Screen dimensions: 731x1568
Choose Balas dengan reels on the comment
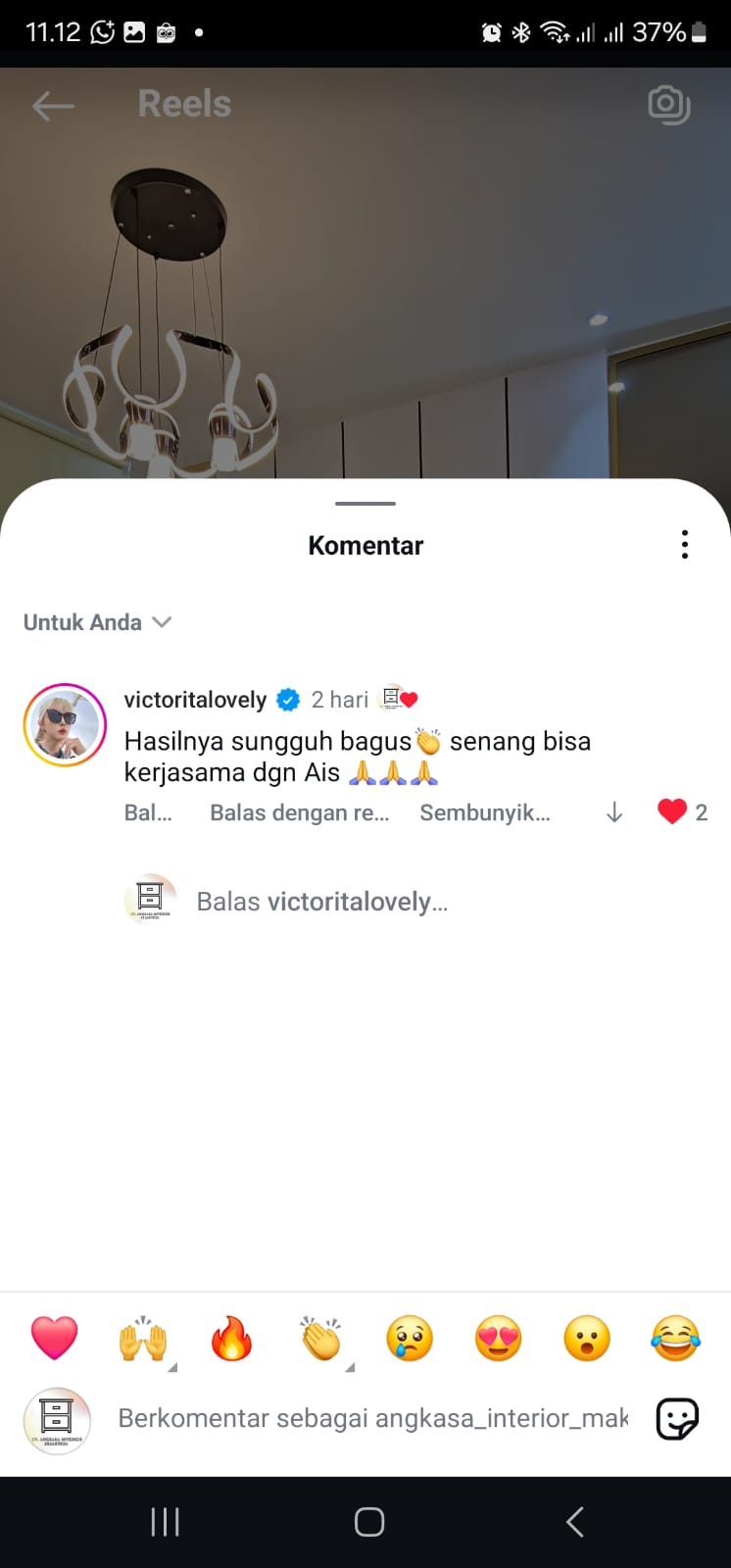(299, 812)
